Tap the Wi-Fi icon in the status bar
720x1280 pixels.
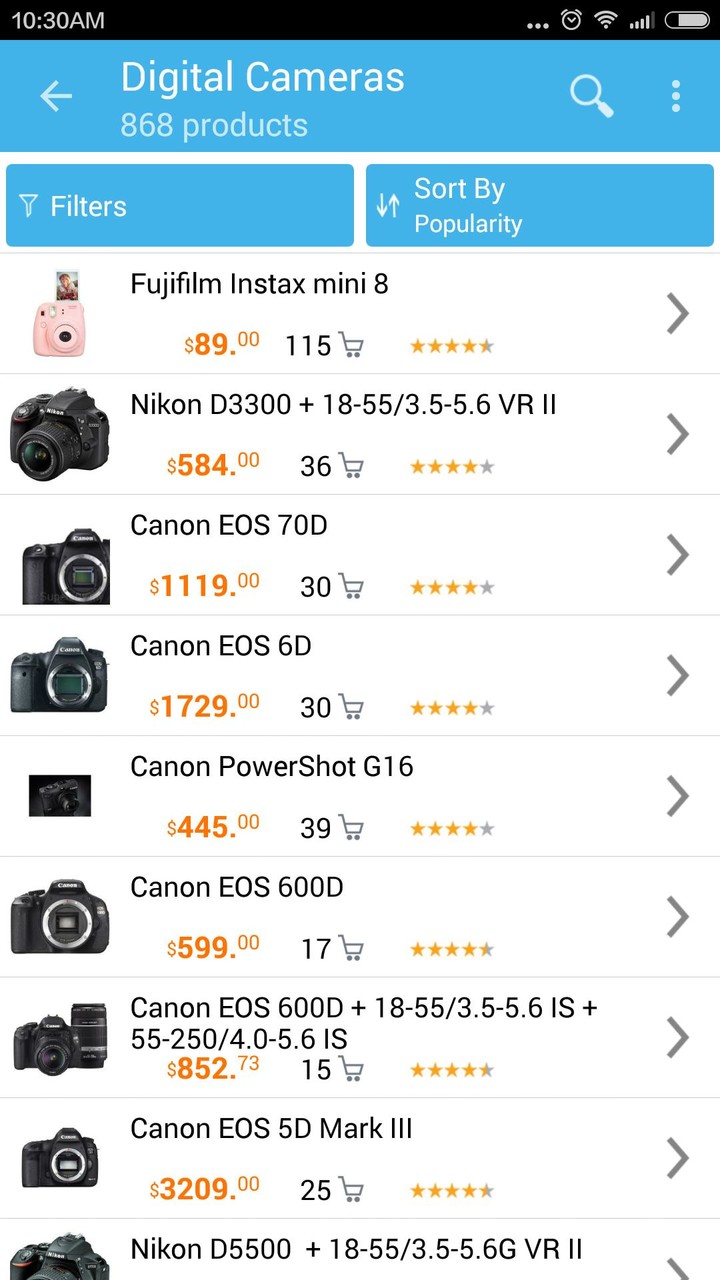608,19
